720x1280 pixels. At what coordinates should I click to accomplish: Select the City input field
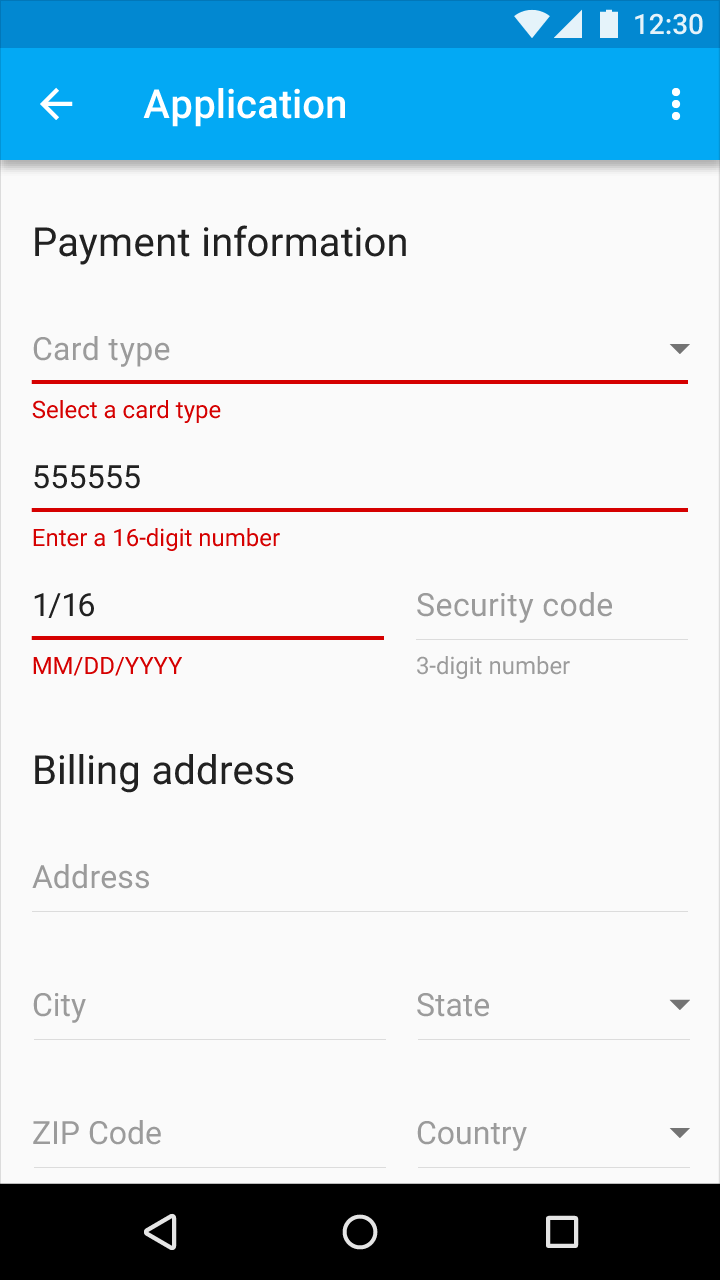[209, 1004]
